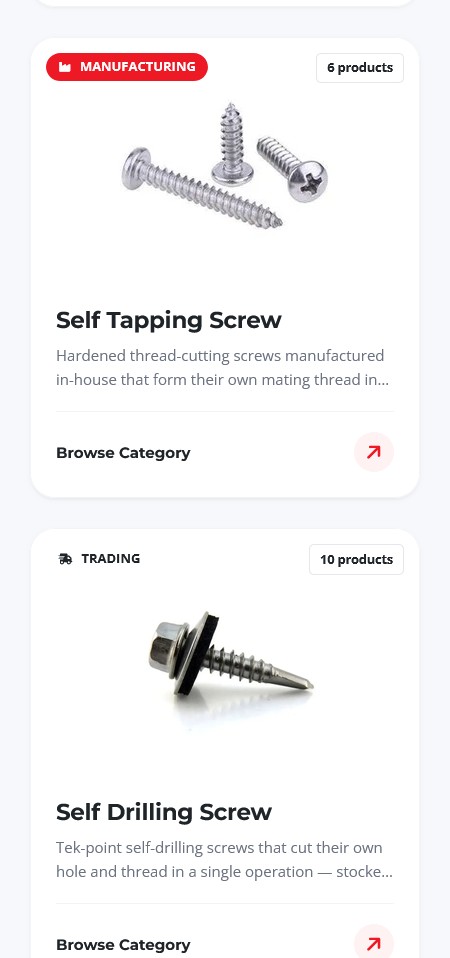Tap Browse Category under Self Tapping Screw
The image size is (450, 958).
(123, 453)
